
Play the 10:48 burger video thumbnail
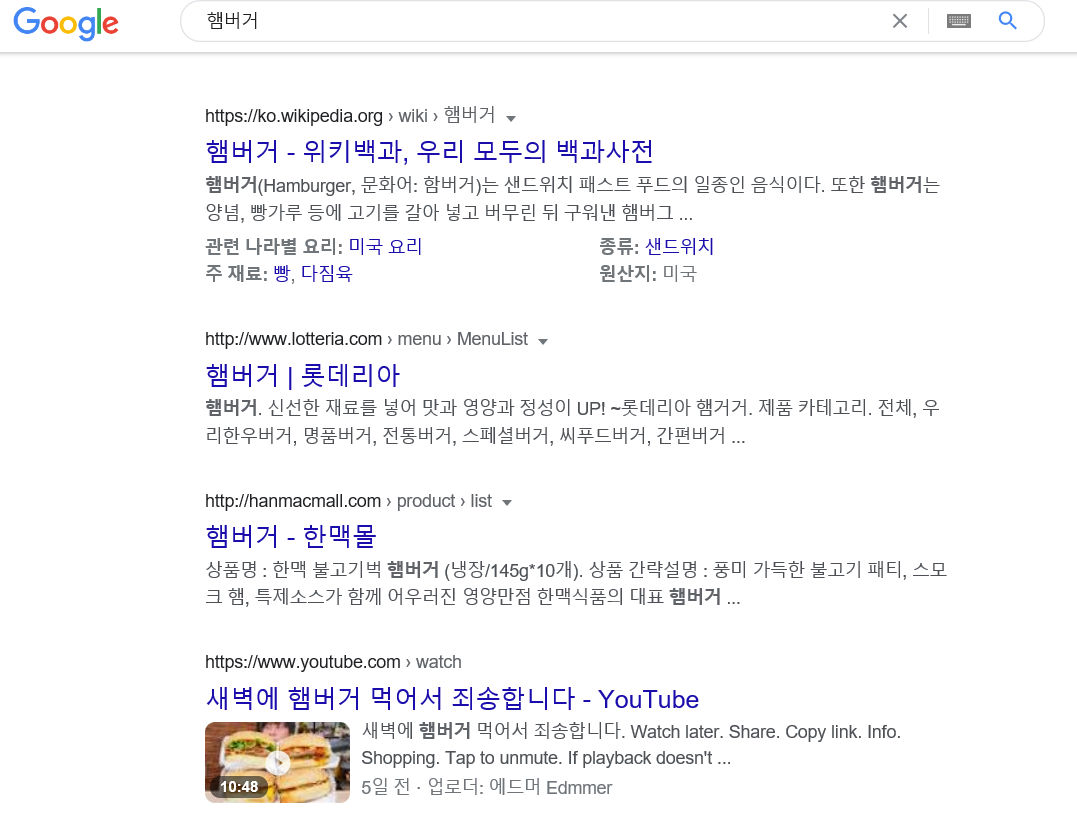277,762
